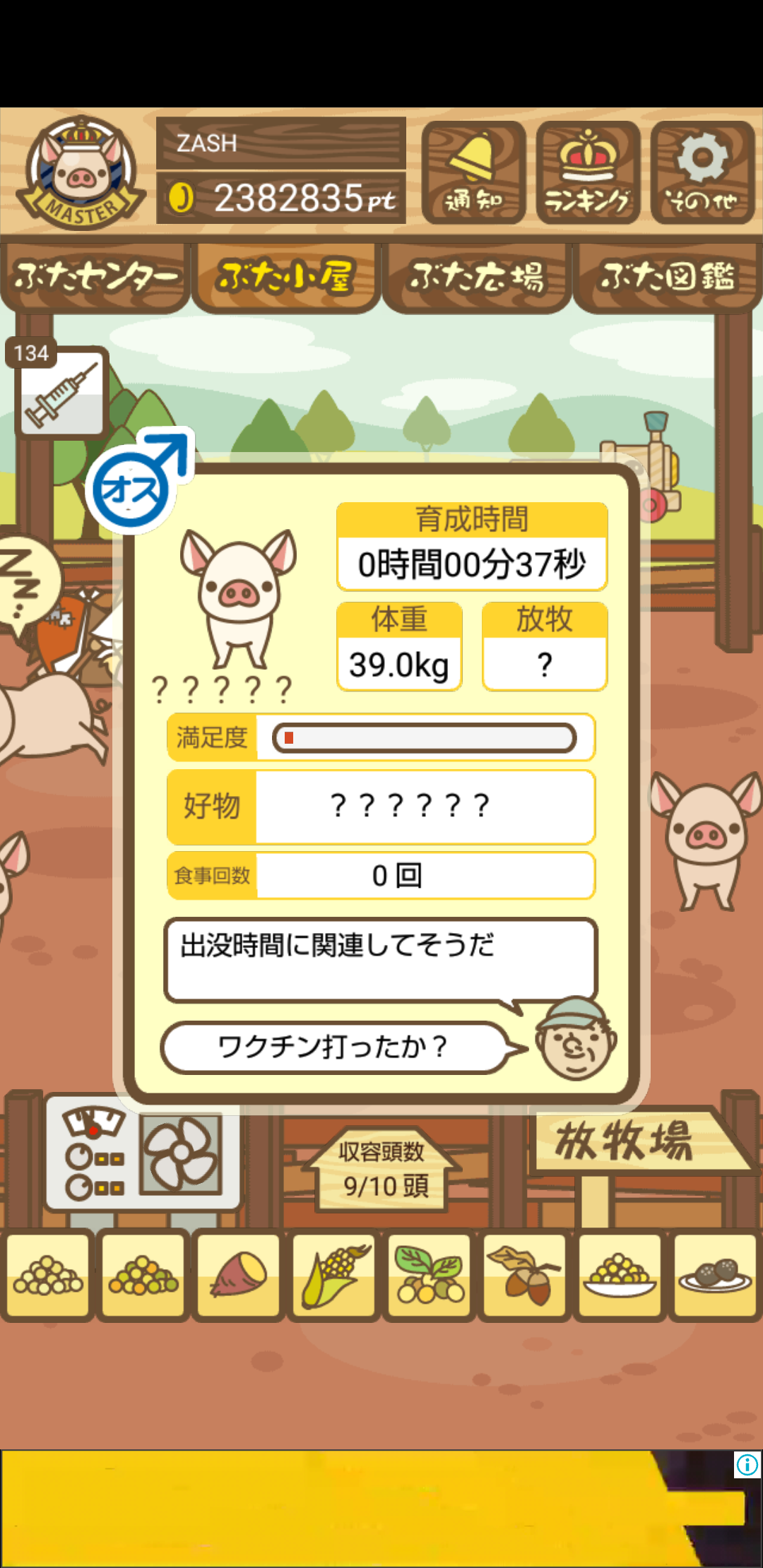Feed the sweet potato
The image size is (763, 1568).
click(239, 1275)
